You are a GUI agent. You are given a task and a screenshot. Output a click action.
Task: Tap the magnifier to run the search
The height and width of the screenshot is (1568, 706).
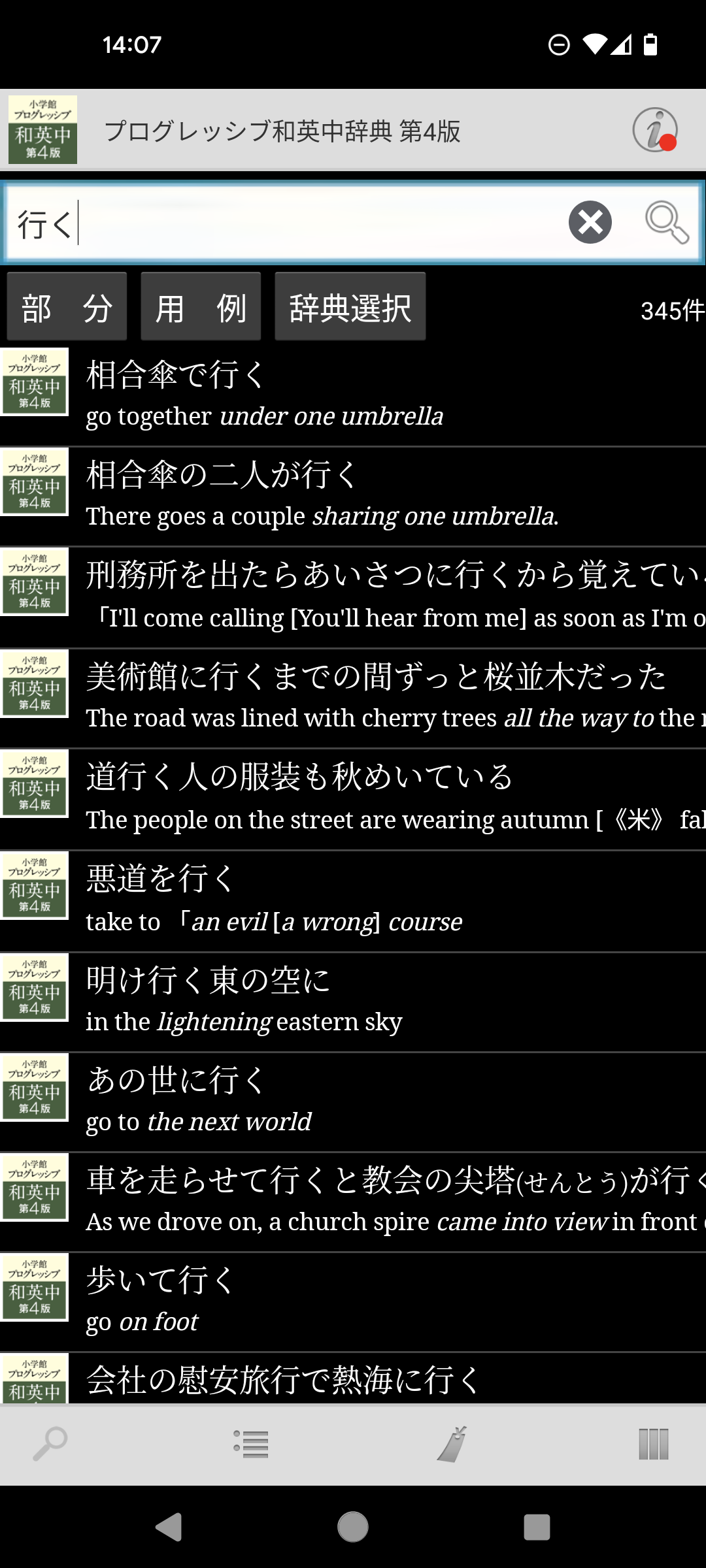(666, 222)
